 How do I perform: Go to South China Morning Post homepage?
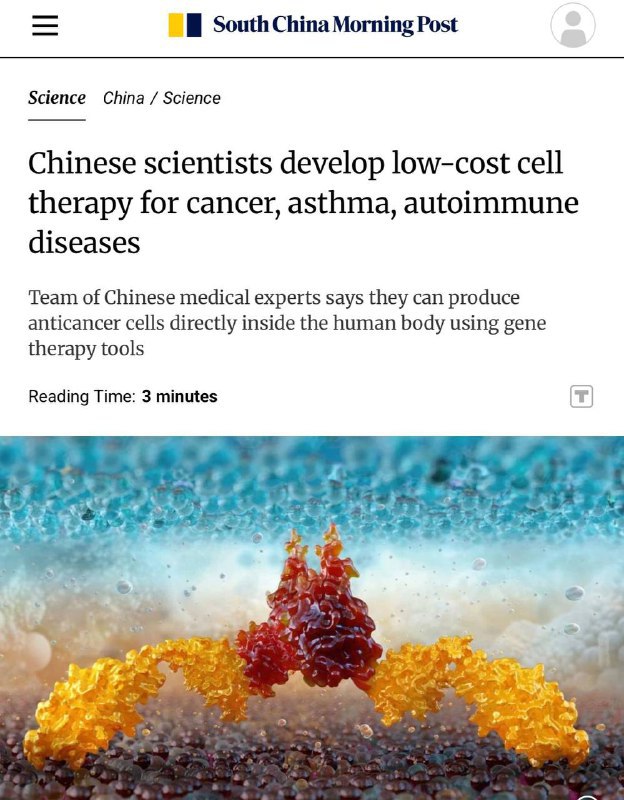[x=313, y=25]
